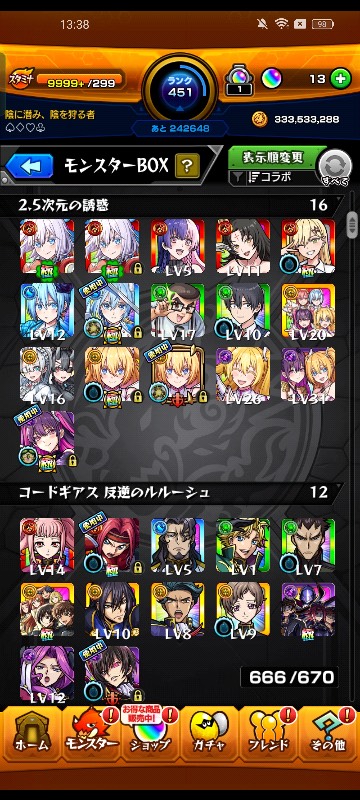The height and width of the screenshot is (800, 360).
Task: Select the LV26 blonde monster
Action: 243,375
